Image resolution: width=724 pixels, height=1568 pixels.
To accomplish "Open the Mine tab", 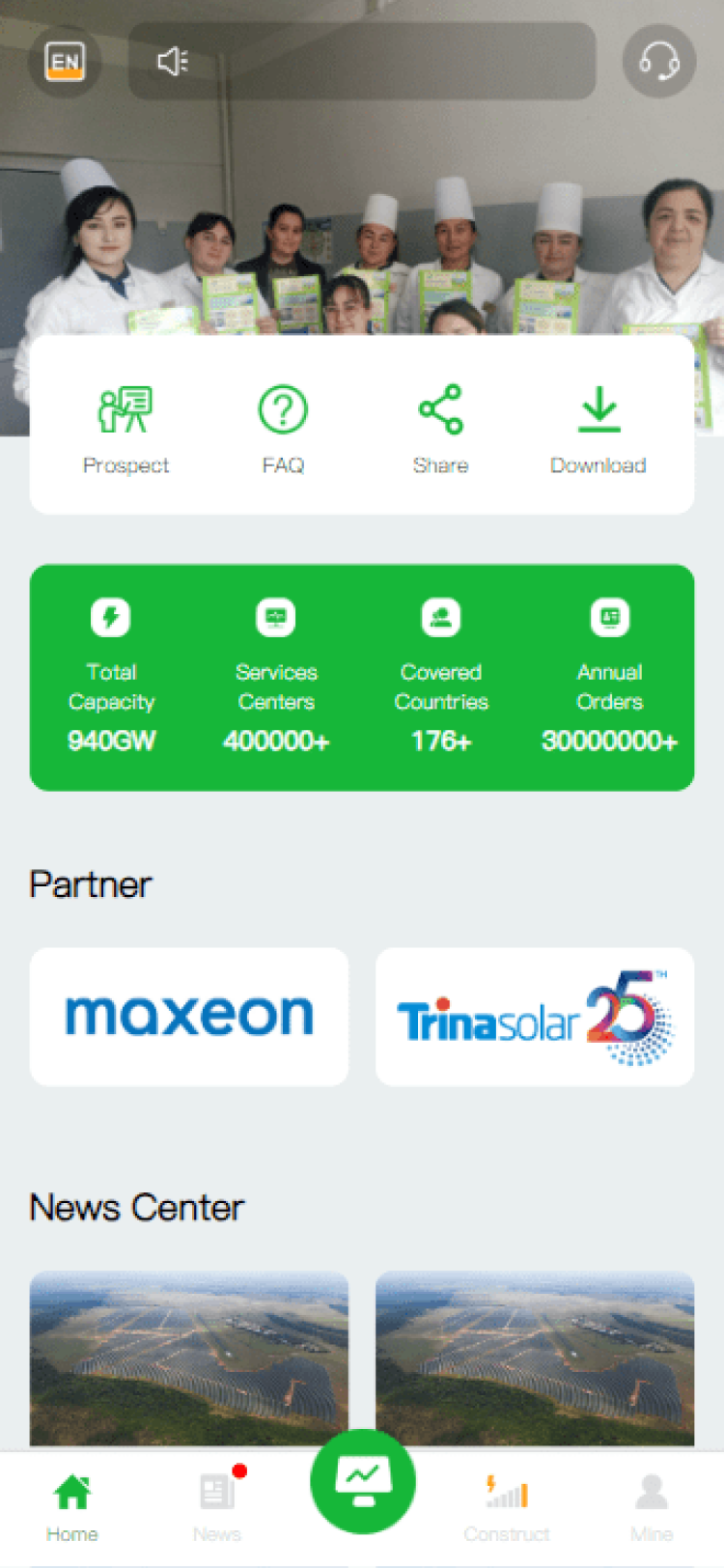I will coord(652,1507).
